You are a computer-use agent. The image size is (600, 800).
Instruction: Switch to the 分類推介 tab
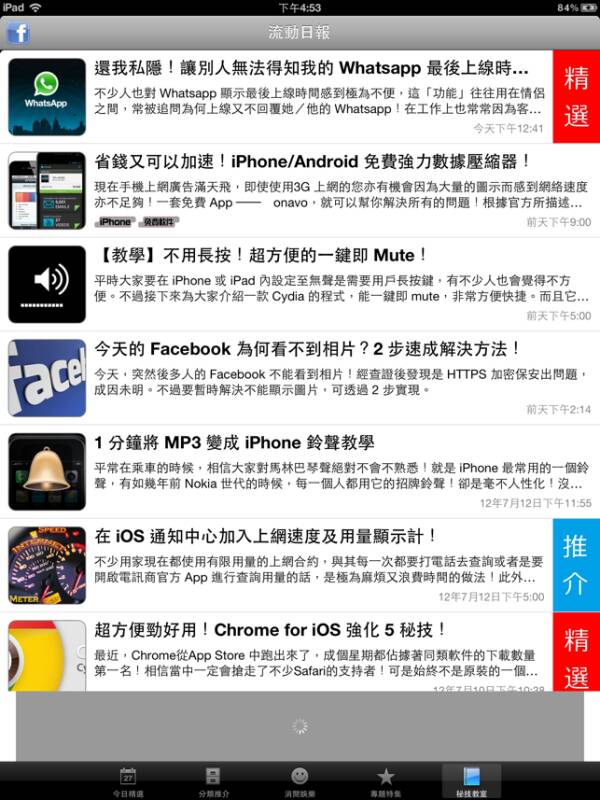212,781
